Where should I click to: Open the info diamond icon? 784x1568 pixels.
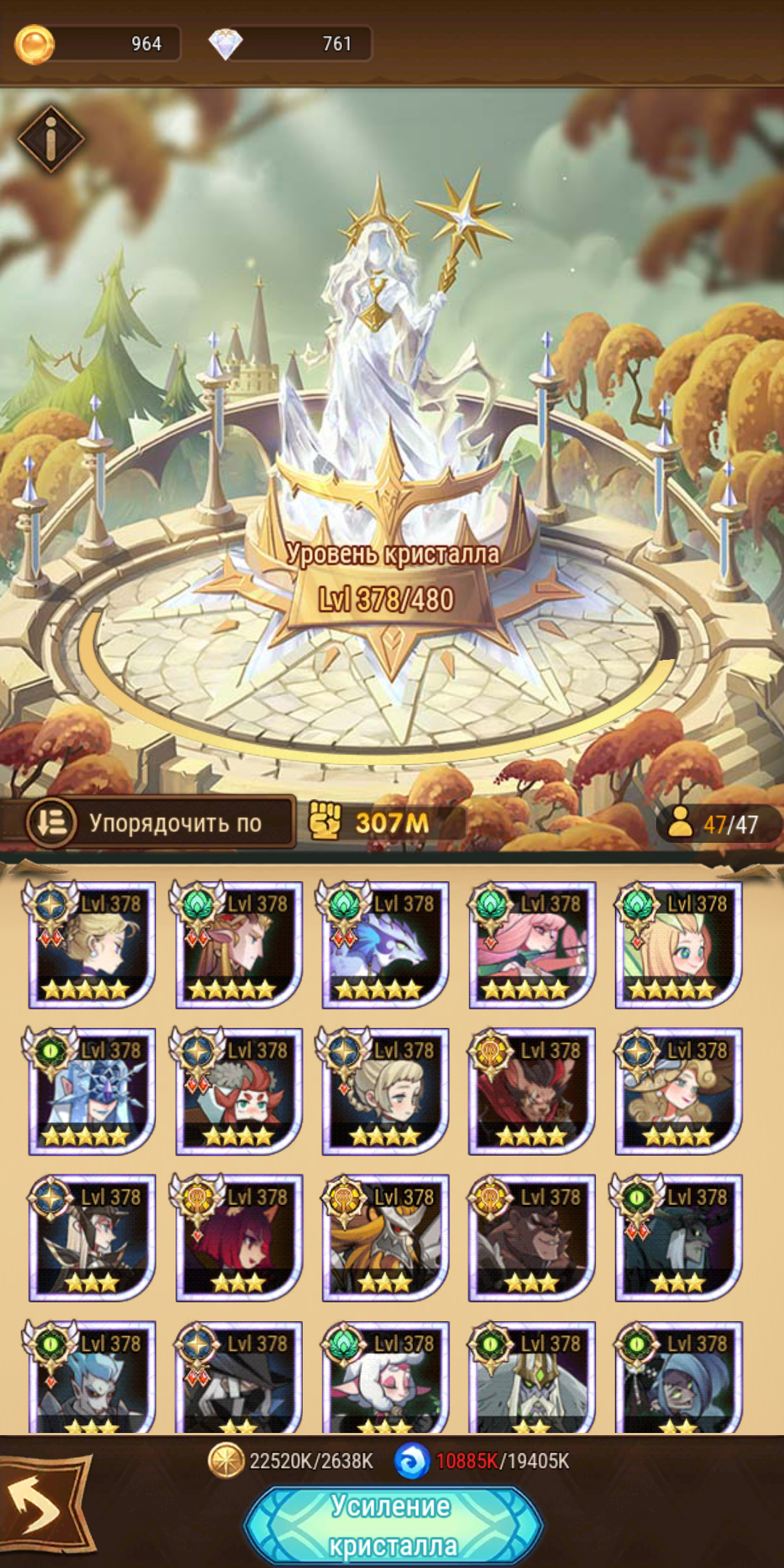51,139
